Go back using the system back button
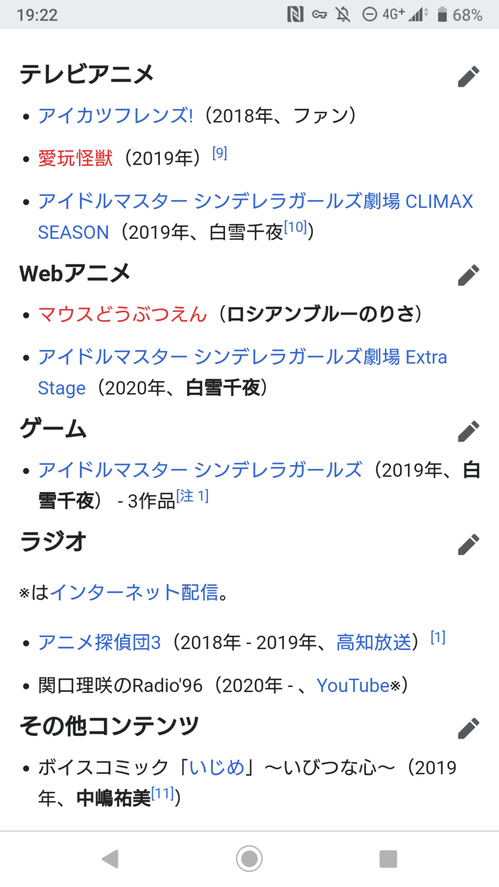Viewport: 499px width, 887px height. [110, 859]
